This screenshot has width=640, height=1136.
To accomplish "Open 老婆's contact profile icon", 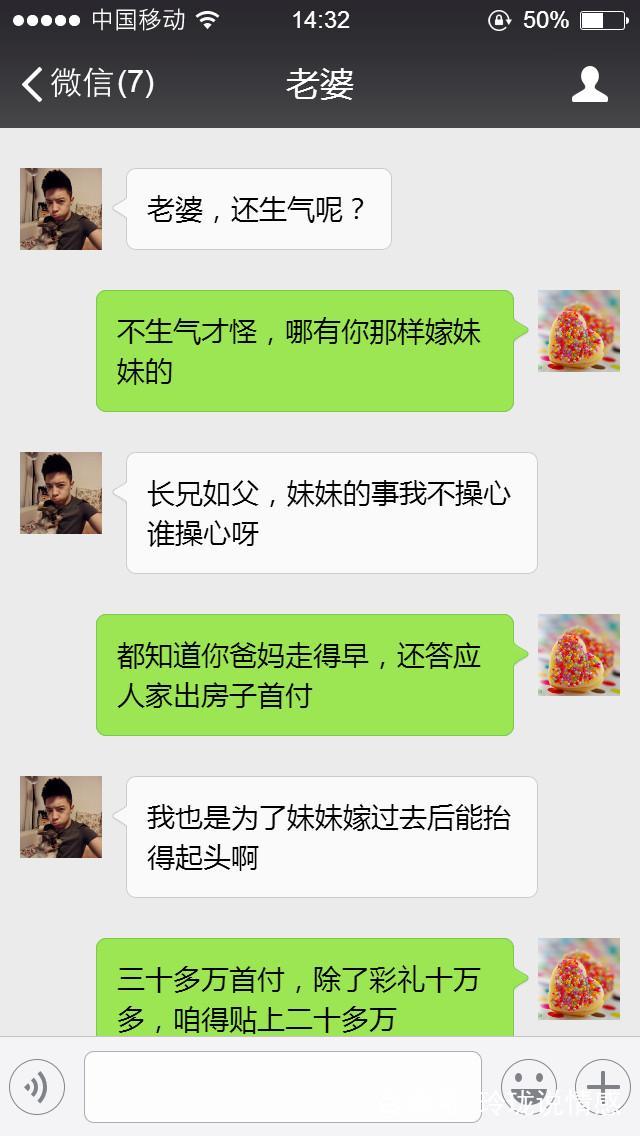I will 589,84.
